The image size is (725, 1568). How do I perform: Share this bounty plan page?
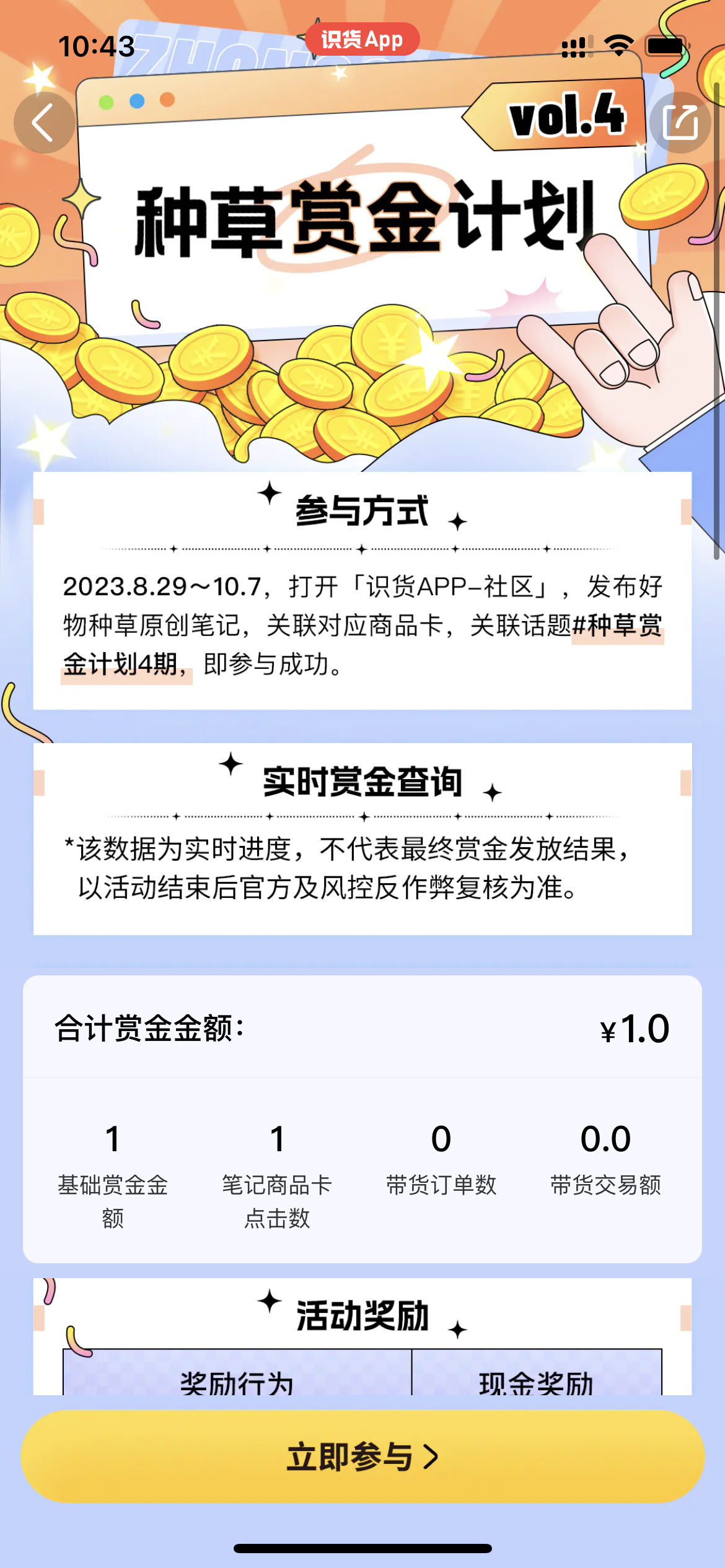(680, 123)
